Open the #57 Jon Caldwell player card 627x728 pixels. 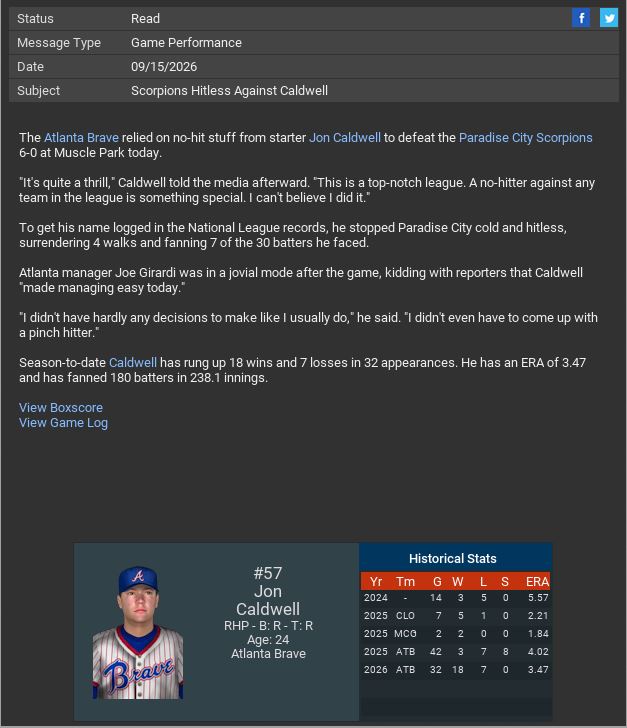[267, 591]
